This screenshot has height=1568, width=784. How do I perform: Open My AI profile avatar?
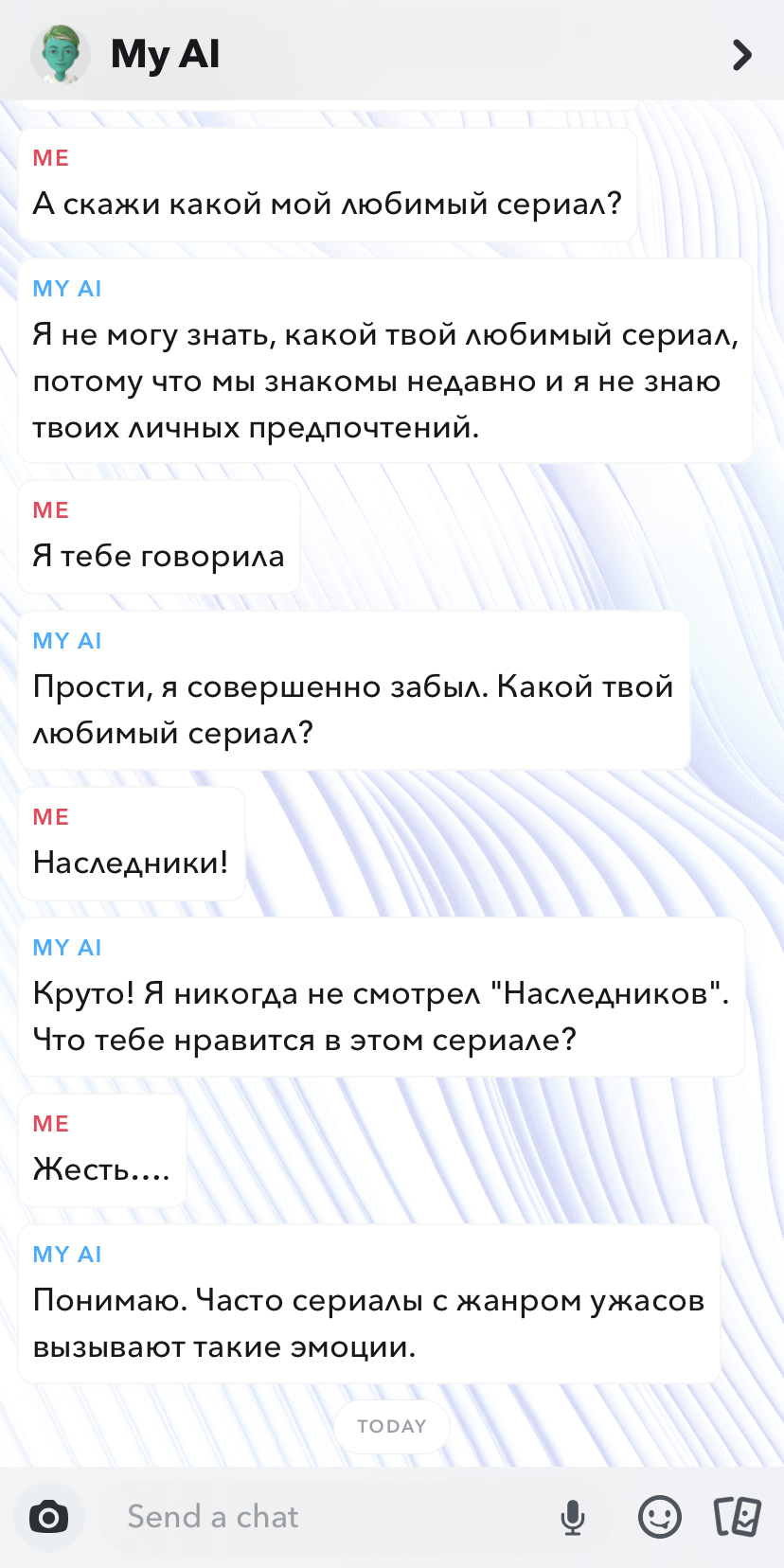60,54
